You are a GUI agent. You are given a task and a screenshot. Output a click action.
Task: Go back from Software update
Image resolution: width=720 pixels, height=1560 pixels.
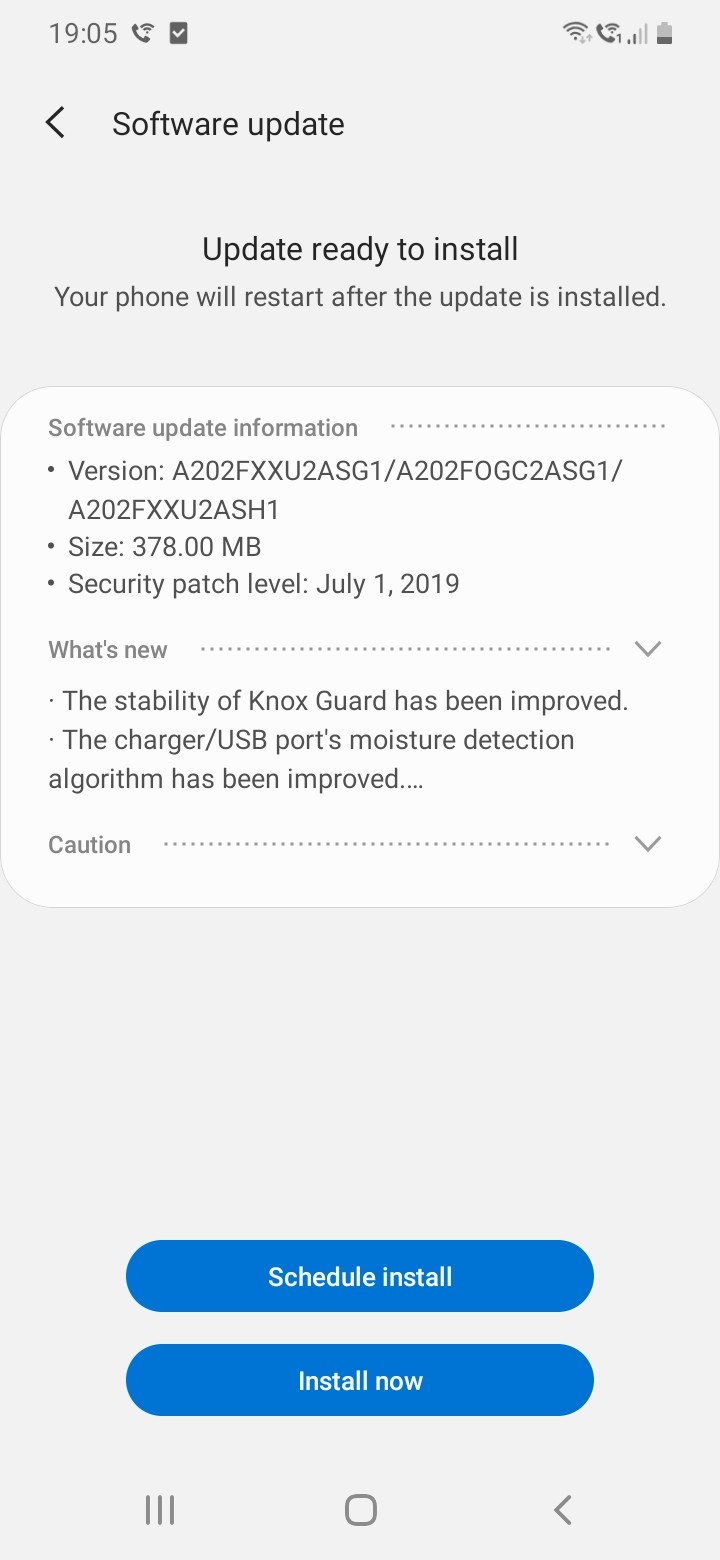tap(55, 123)
